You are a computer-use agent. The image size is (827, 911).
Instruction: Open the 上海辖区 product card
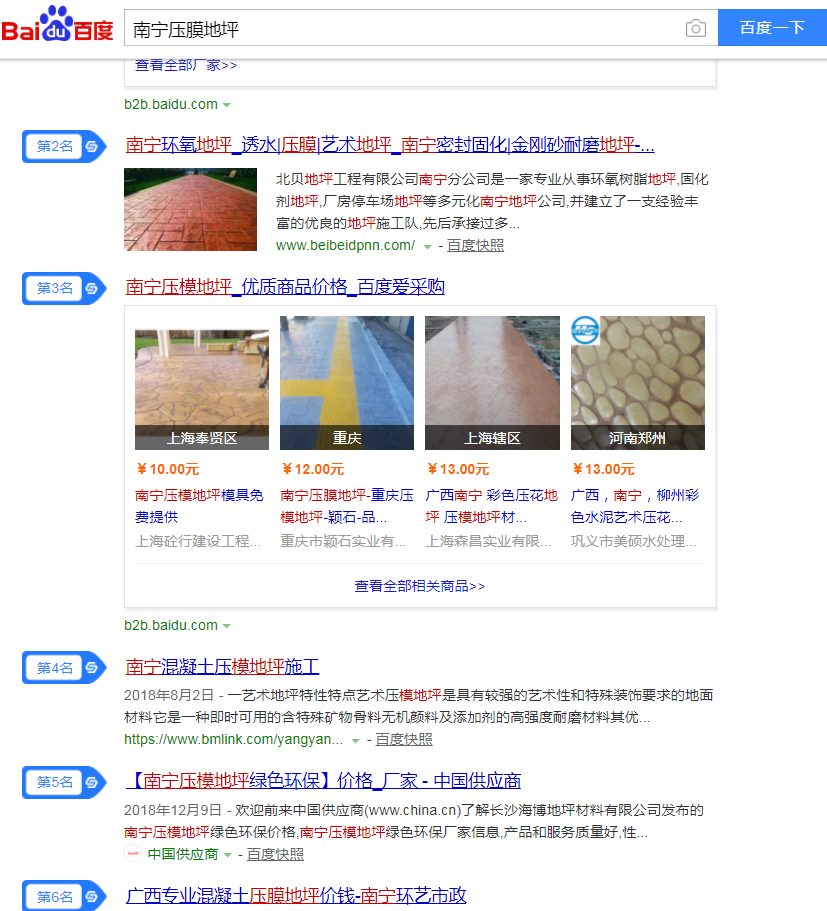492,383
